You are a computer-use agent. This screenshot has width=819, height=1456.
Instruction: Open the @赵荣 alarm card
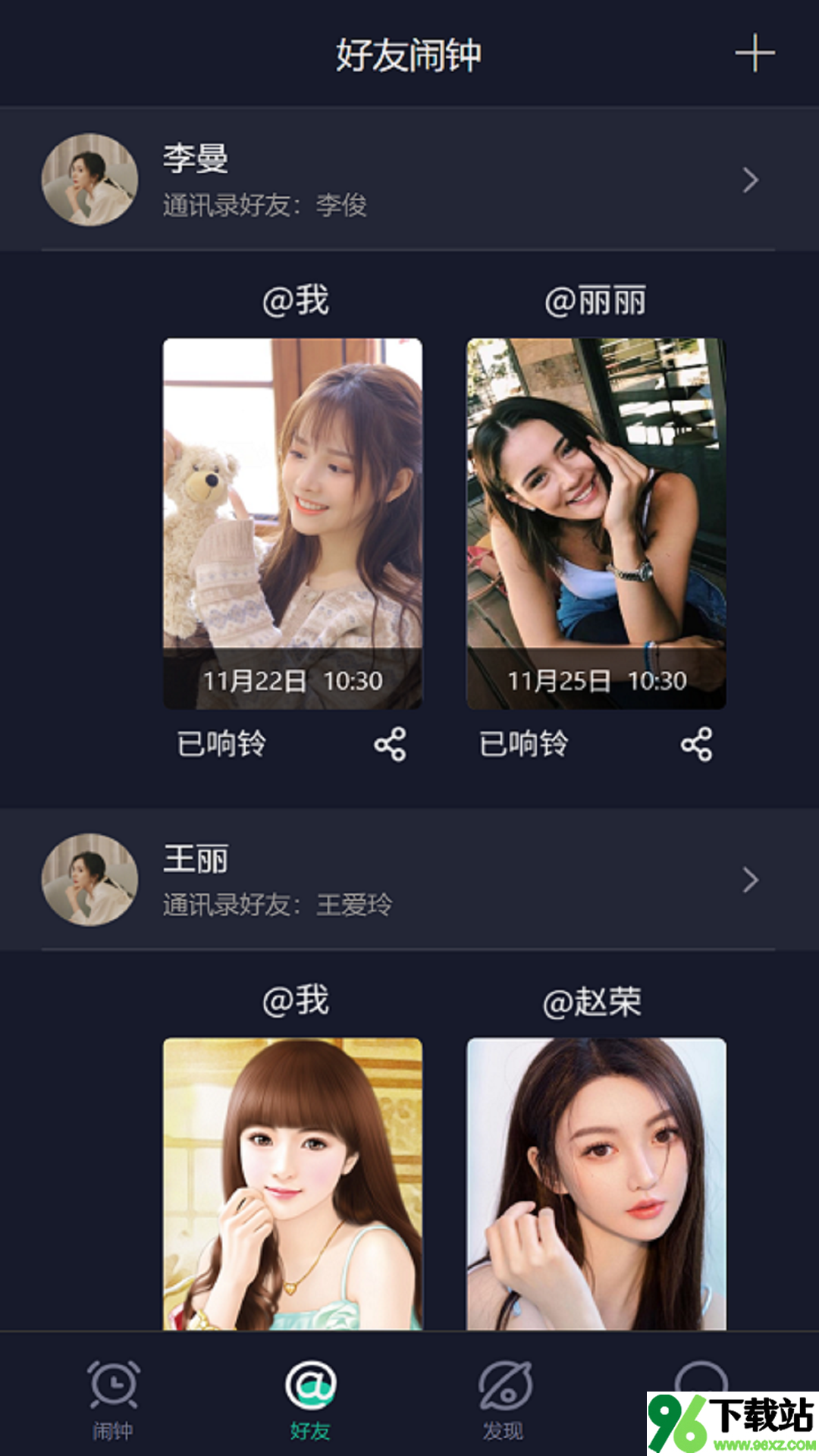point(596,1183)
